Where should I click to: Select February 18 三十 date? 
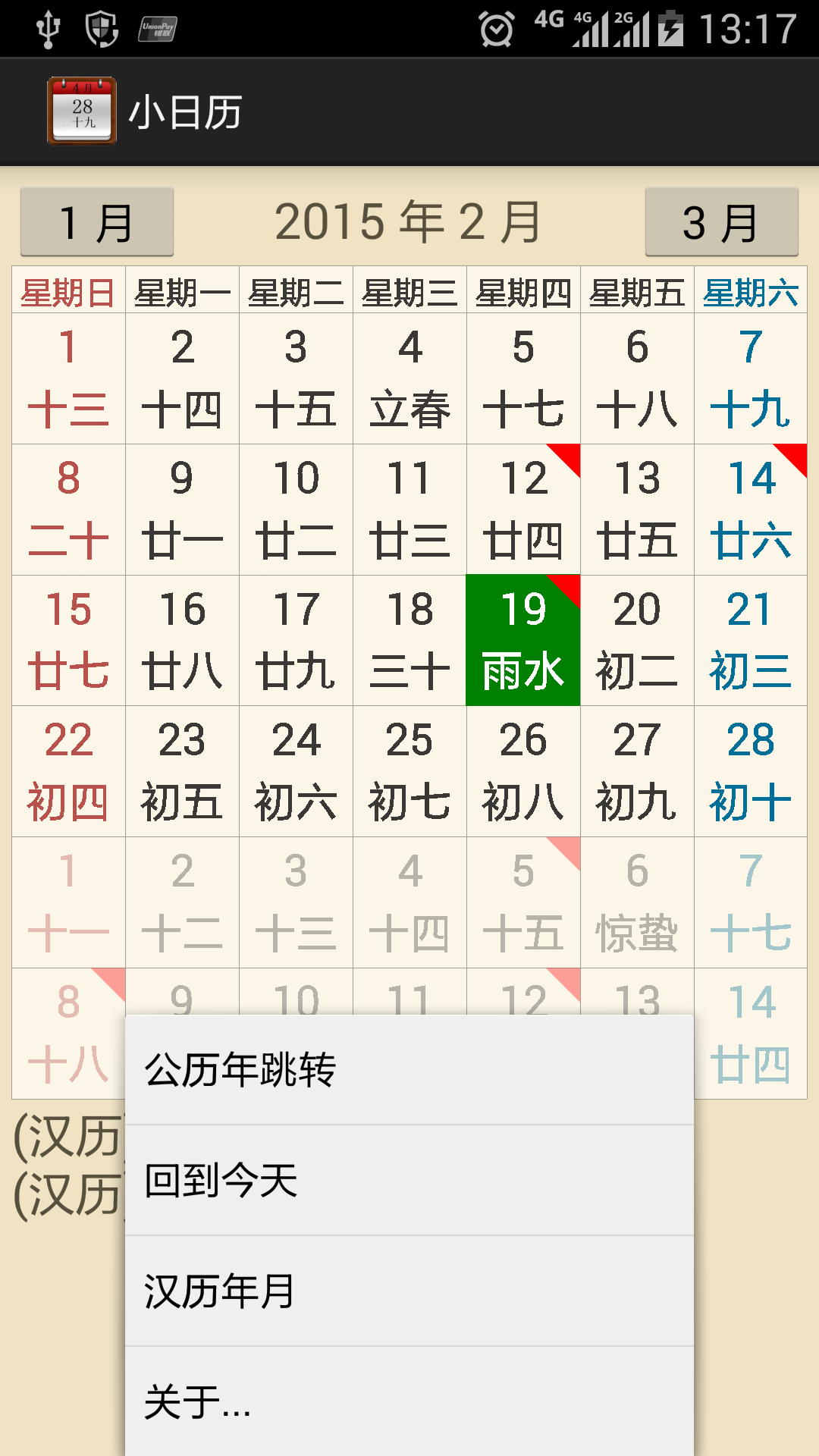409,641
